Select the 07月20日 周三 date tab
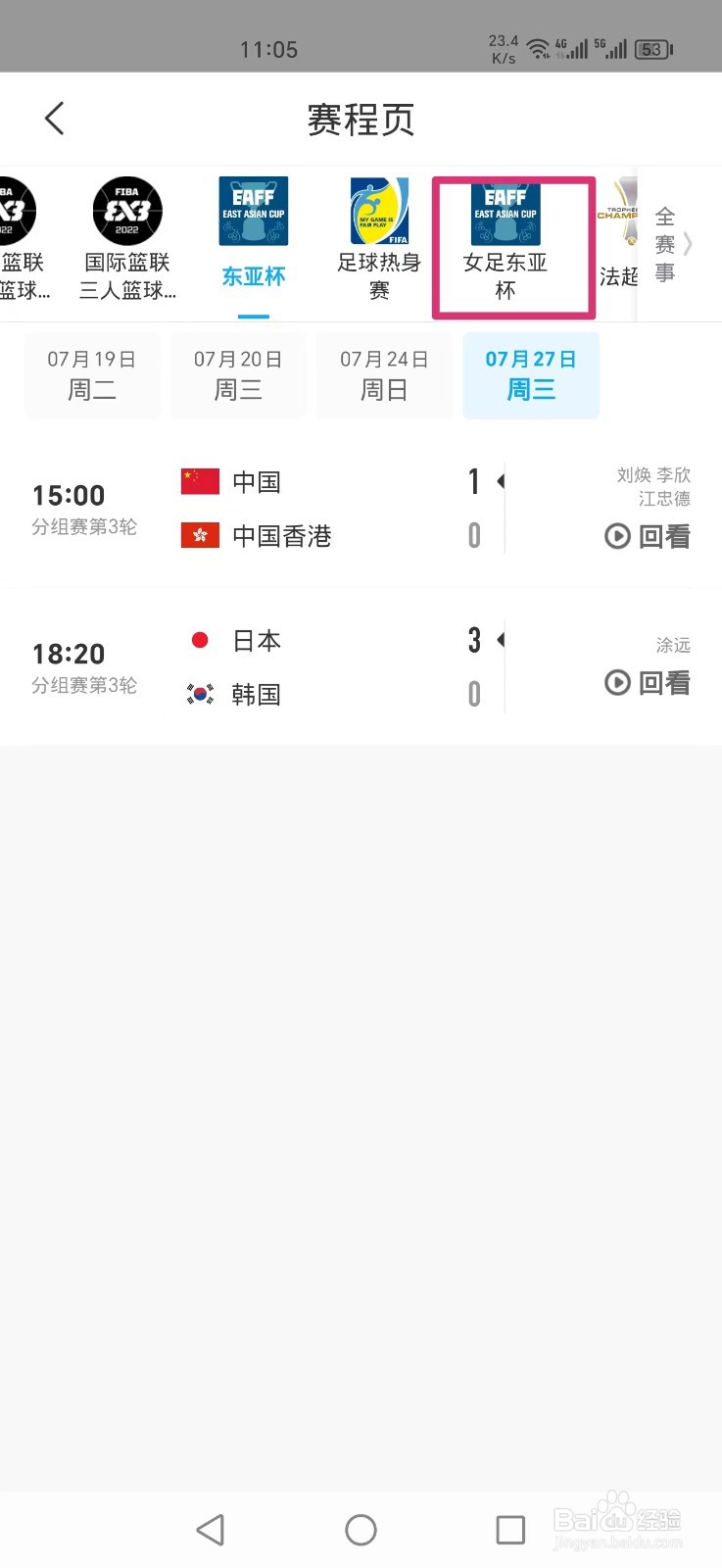Image resolution: width=722 pixels, height=1568 pixels. [238, 374]
